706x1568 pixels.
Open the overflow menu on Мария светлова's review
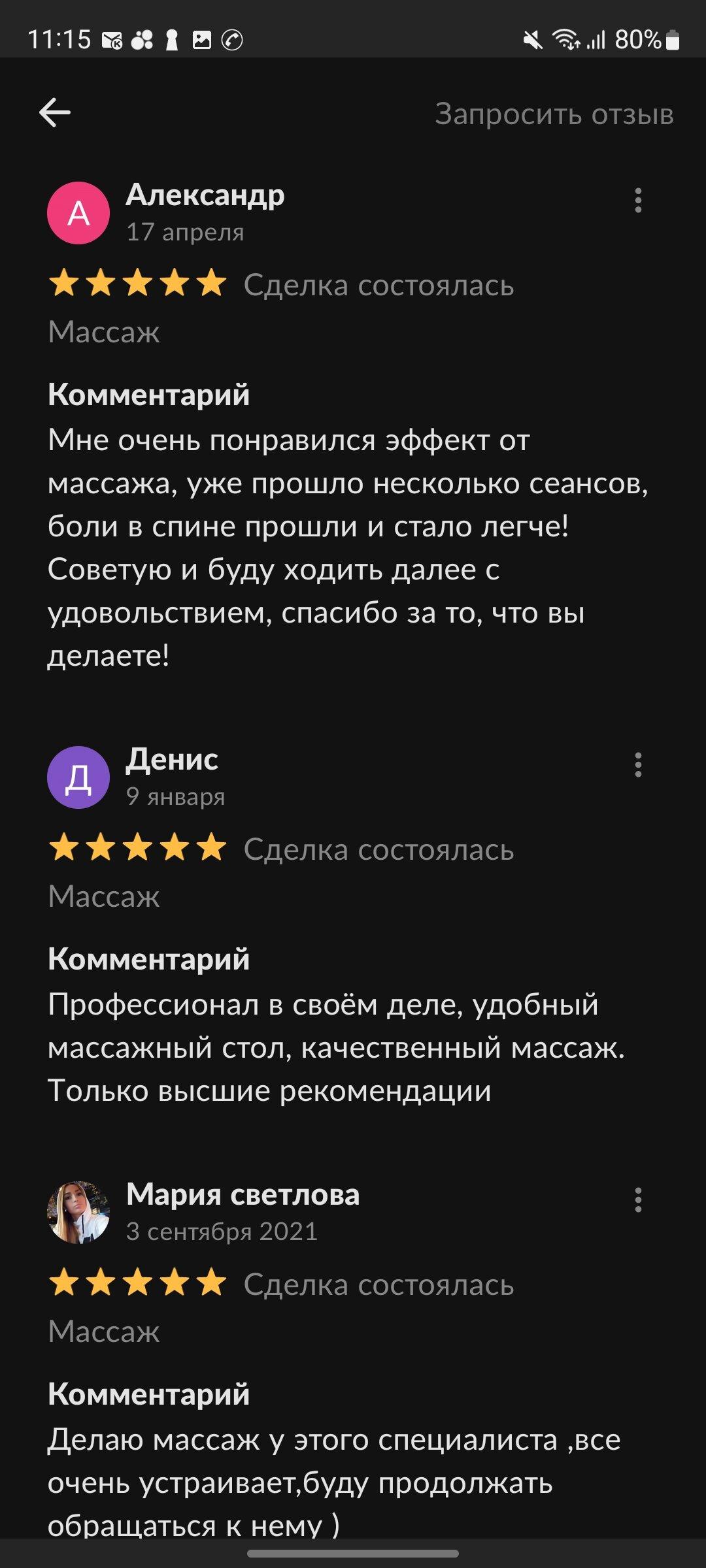pos(638,1200)
